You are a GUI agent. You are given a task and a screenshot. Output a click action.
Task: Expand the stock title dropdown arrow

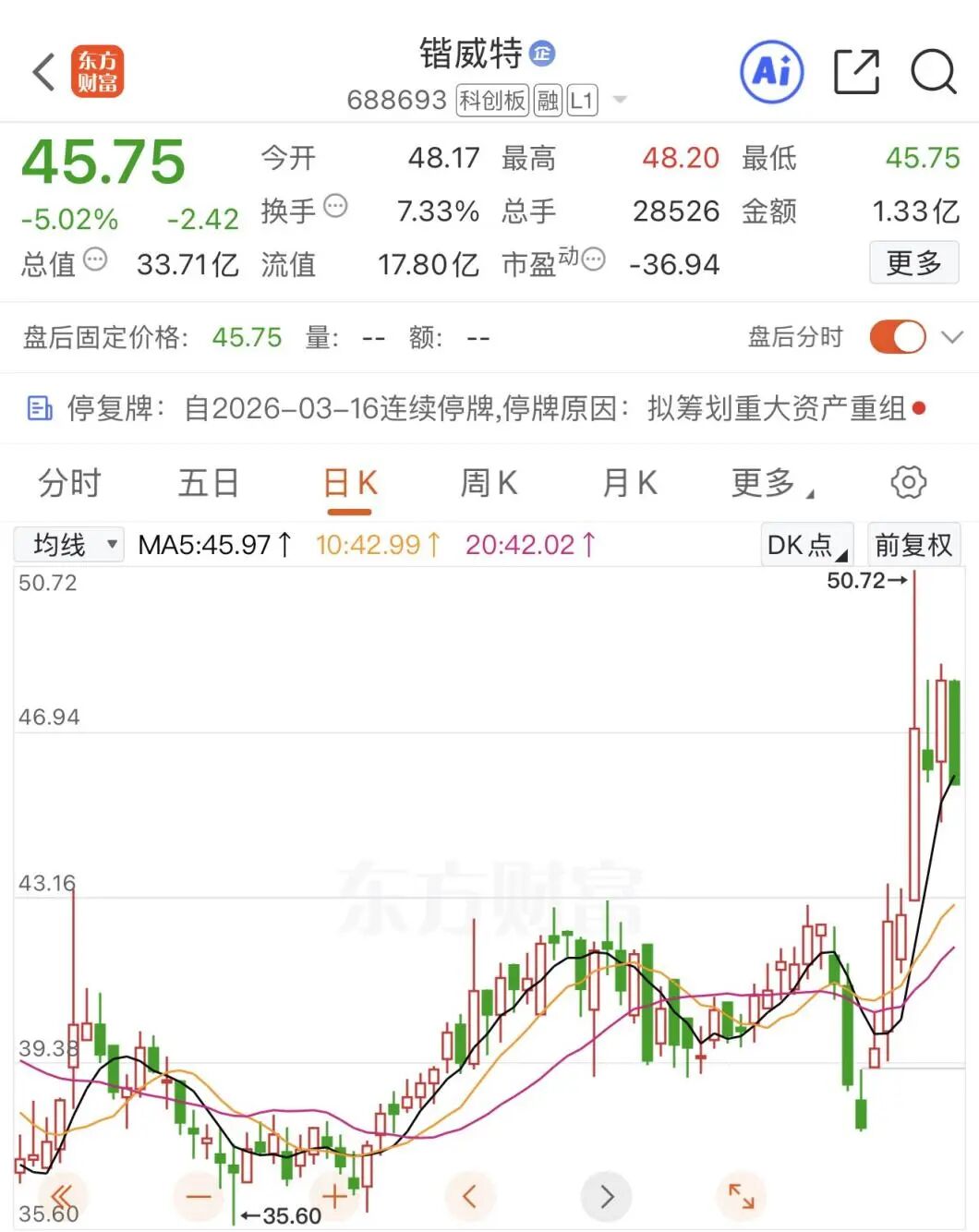click(620, 100)
